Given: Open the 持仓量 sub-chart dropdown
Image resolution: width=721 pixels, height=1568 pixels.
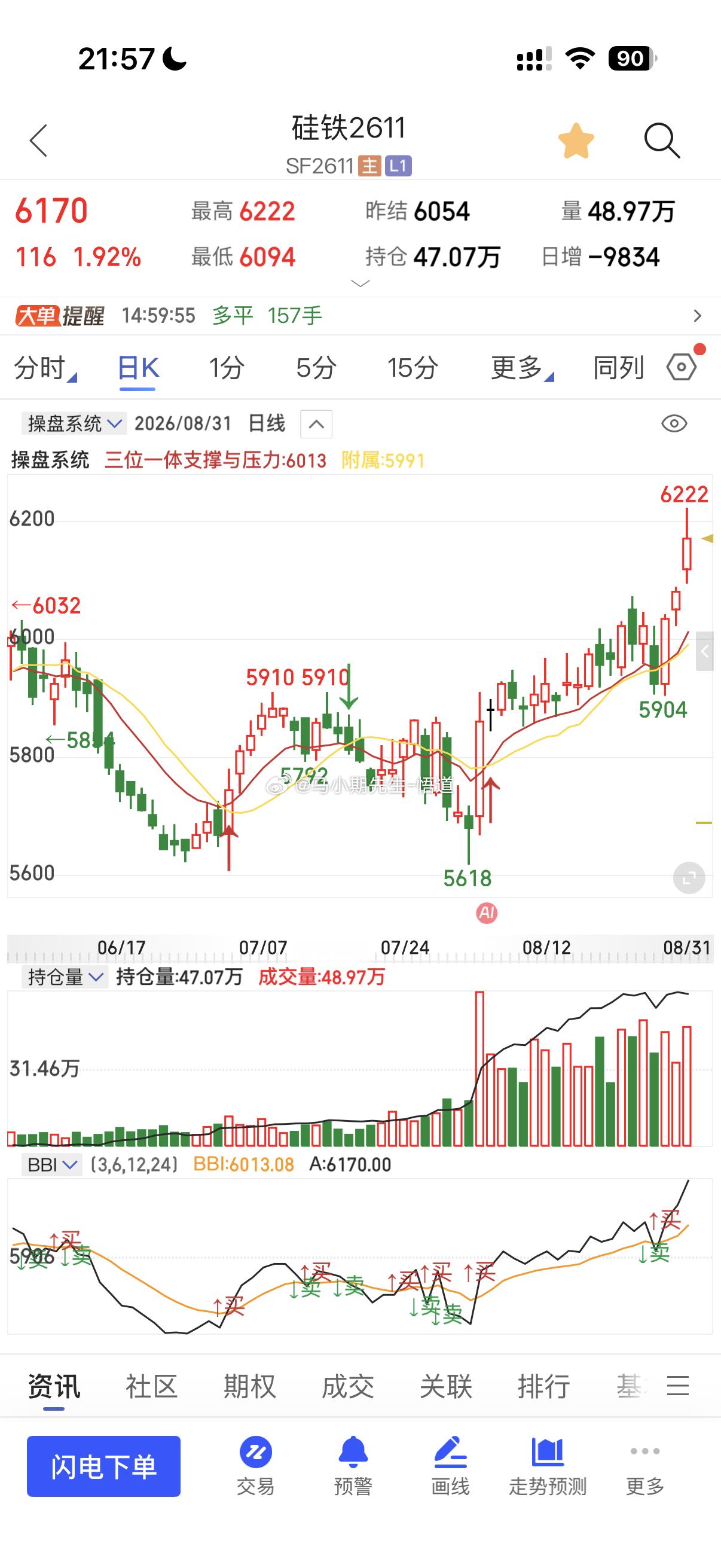Looking at the screenshot, I should click(x=65, y=977).
